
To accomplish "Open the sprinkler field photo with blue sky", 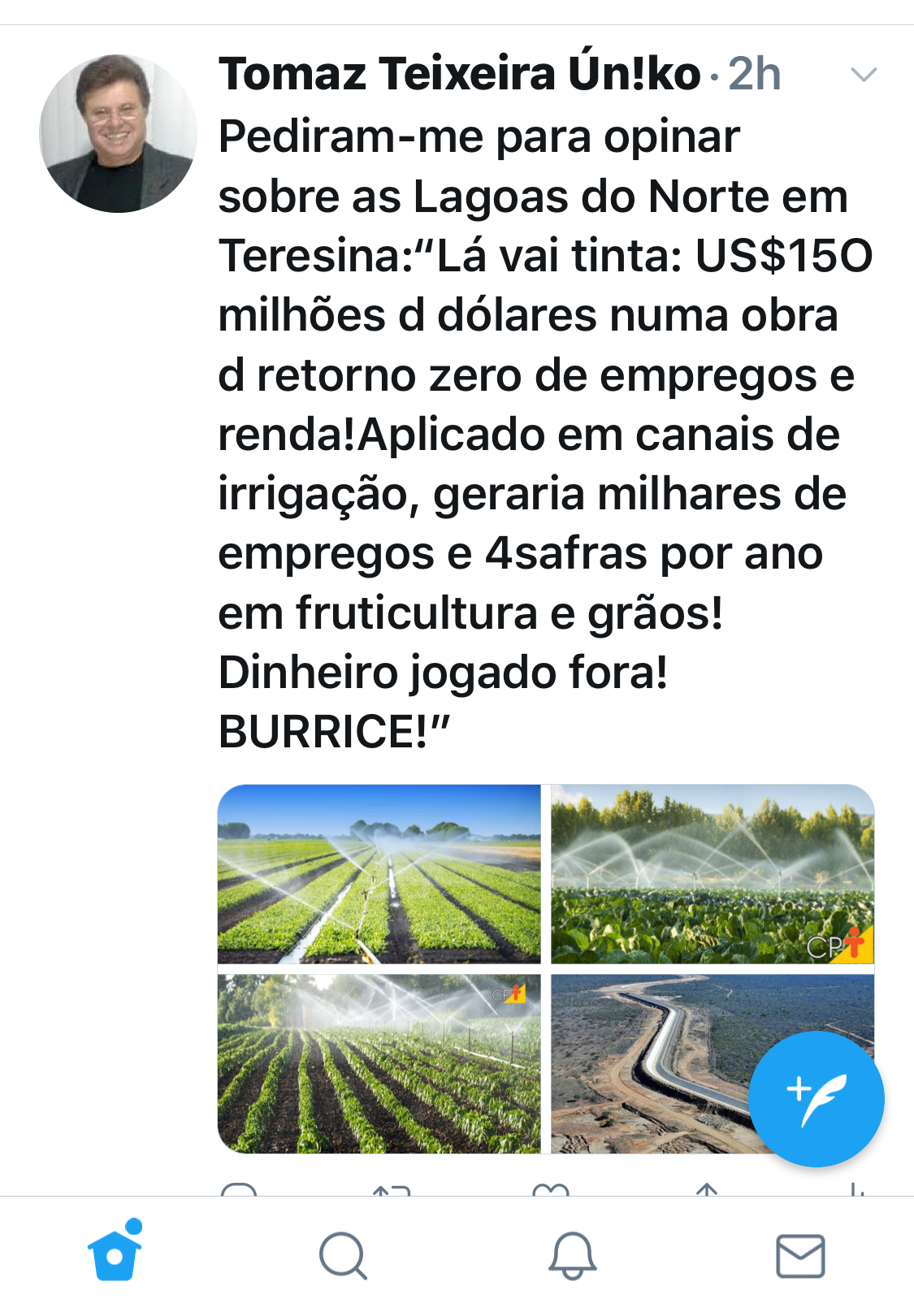I will [x=379, y=874].
